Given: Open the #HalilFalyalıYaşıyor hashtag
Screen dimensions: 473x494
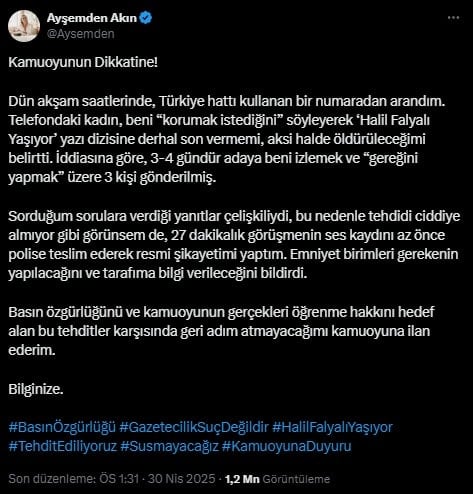Looking at the screenshot, I should (x=332, y=427).
